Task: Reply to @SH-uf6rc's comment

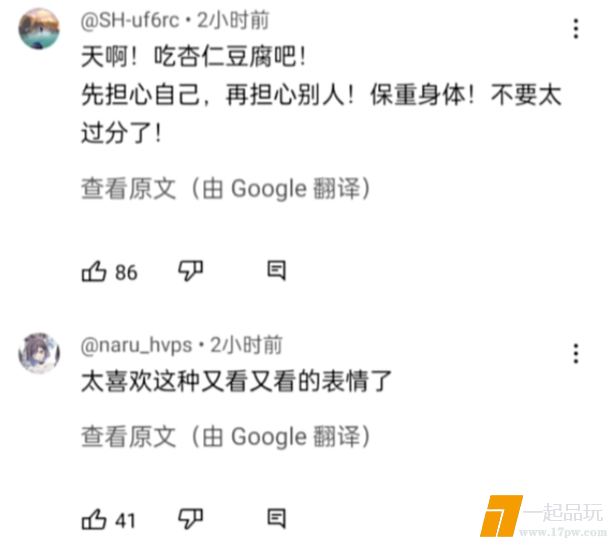Action: pyautogui.click(x=277, y=271)
